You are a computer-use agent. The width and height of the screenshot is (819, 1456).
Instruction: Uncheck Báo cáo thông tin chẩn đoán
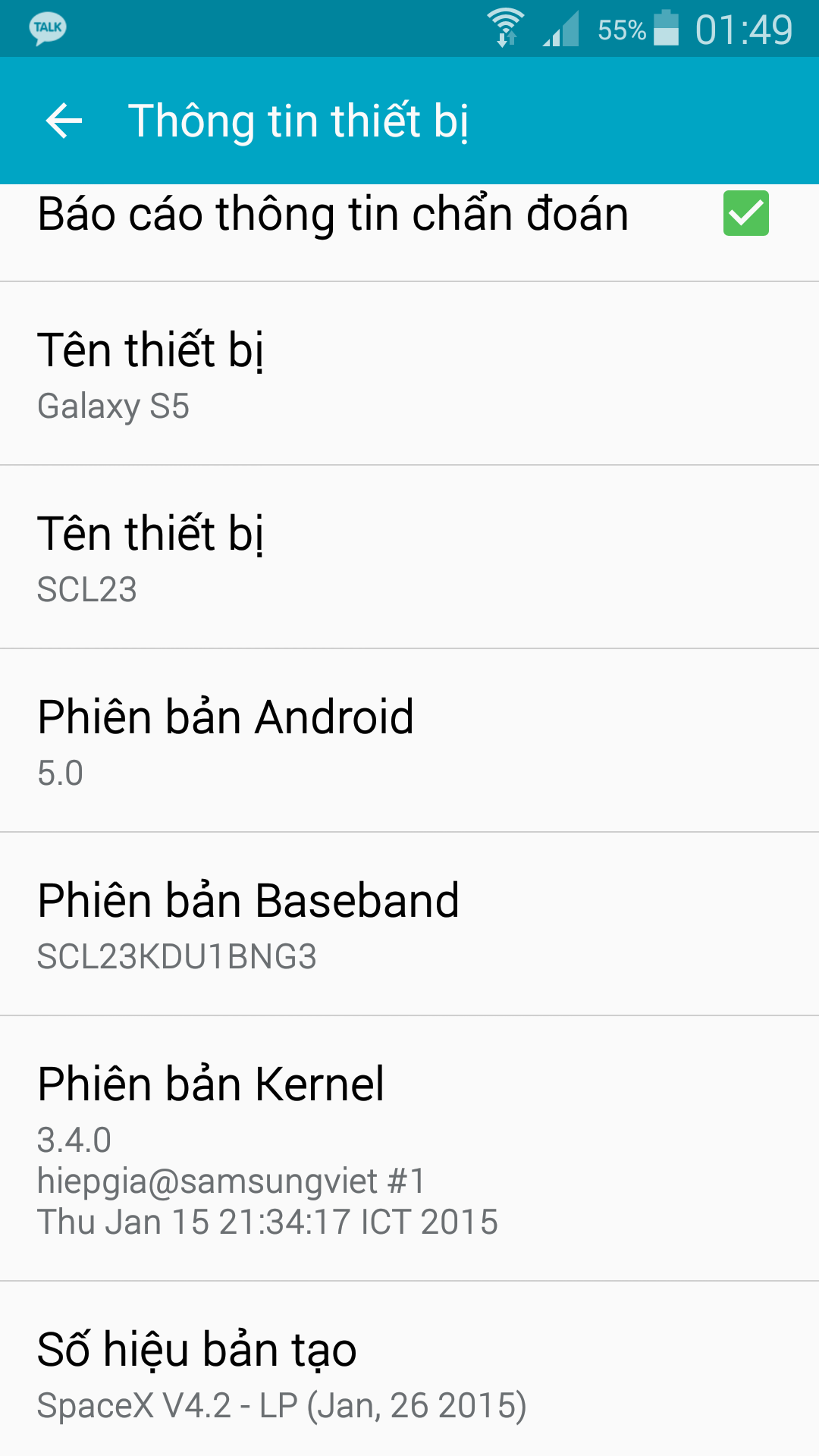coord(745,213)
